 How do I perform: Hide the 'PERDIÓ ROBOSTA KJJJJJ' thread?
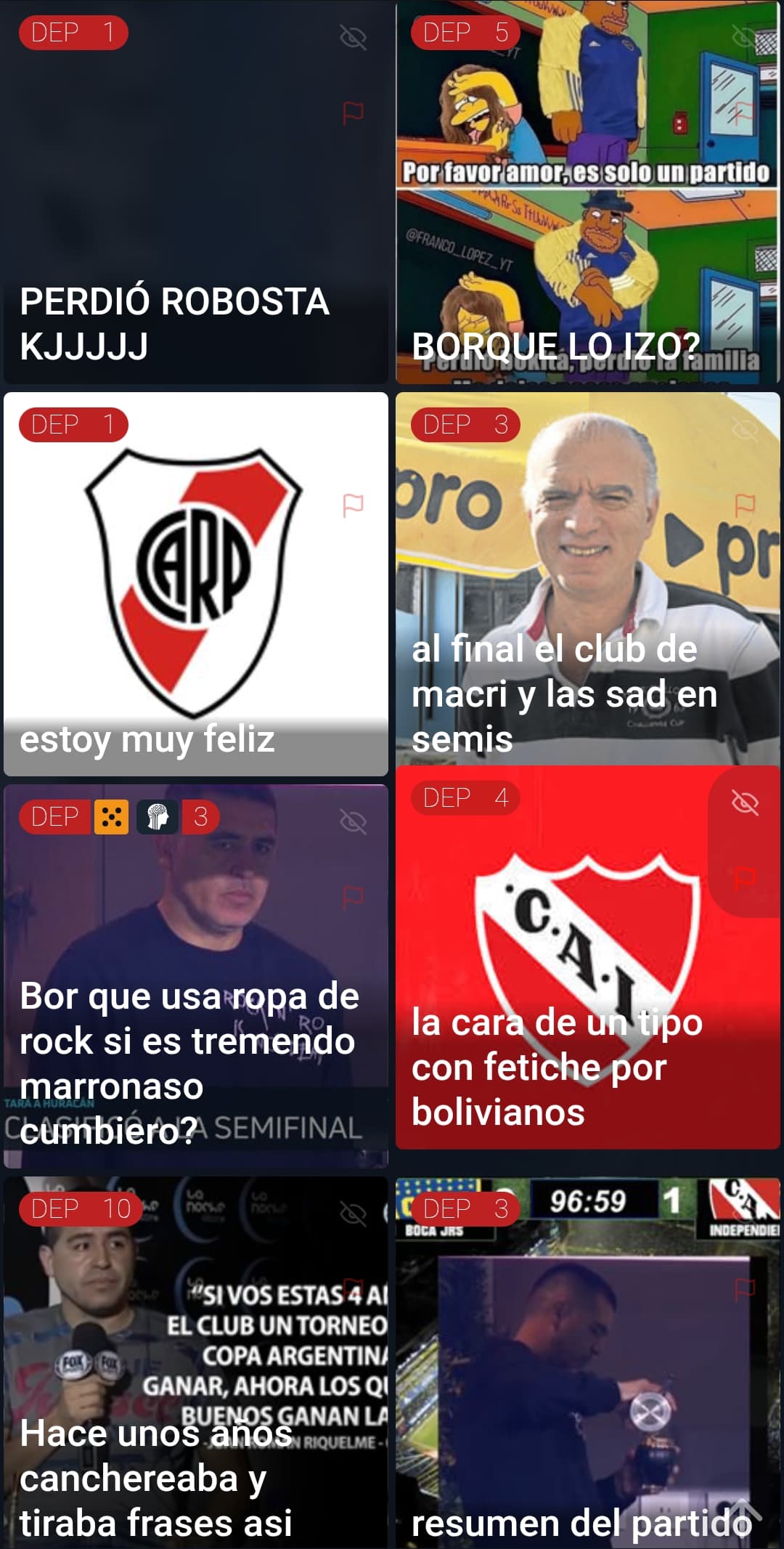[353, 37]
